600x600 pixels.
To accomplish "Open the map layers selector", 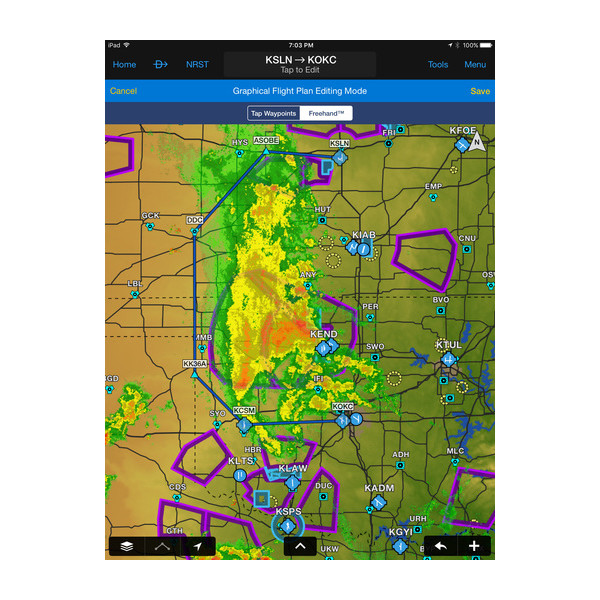I will (127, 546).
